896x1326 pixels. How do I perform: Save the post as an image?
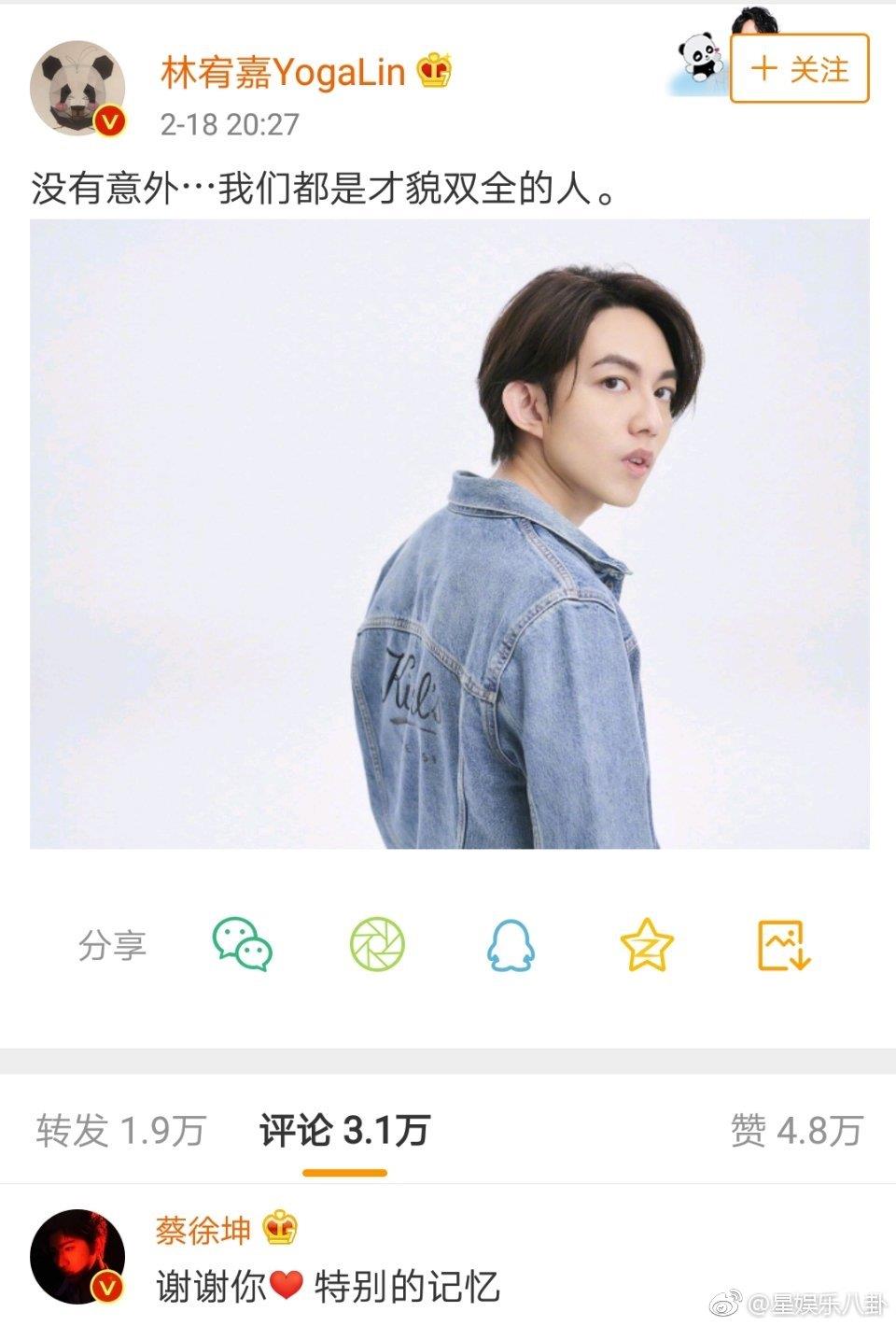pos(783,944)
